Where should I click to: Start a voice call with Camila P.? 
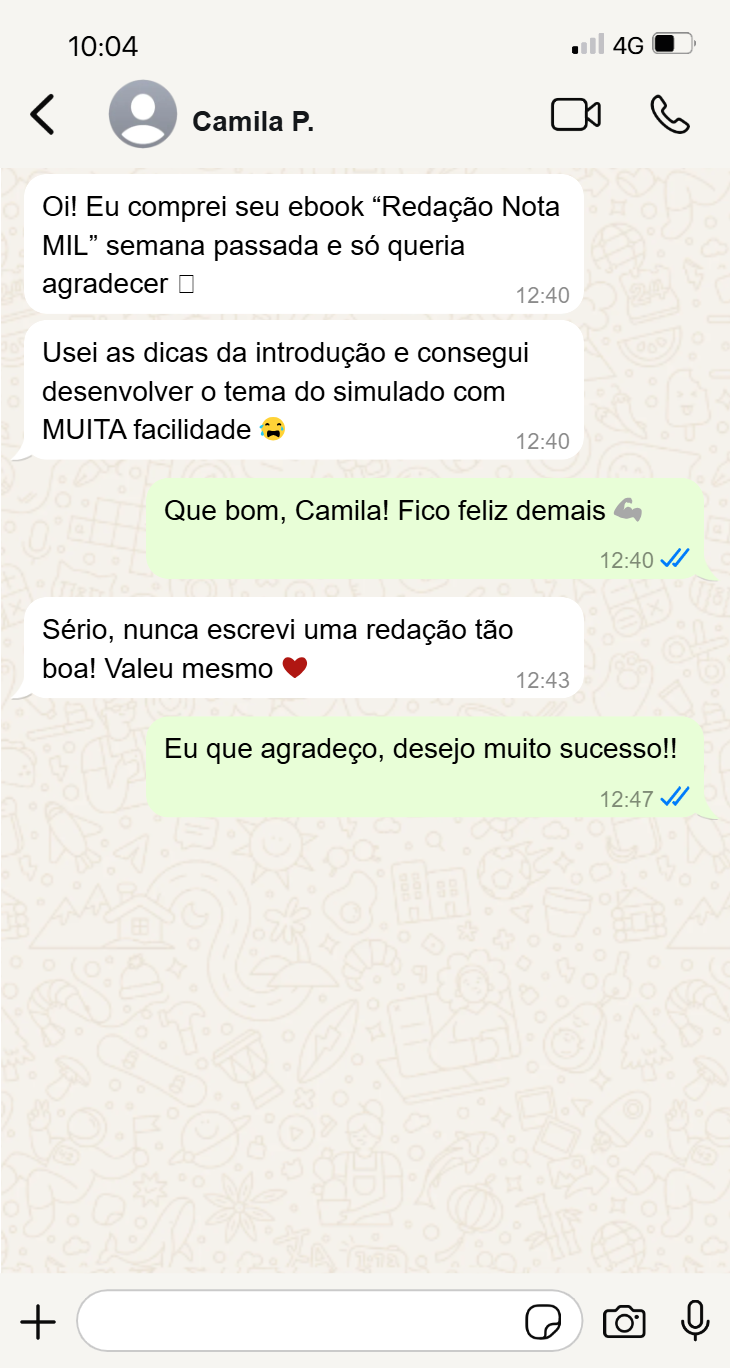(669, 115)
